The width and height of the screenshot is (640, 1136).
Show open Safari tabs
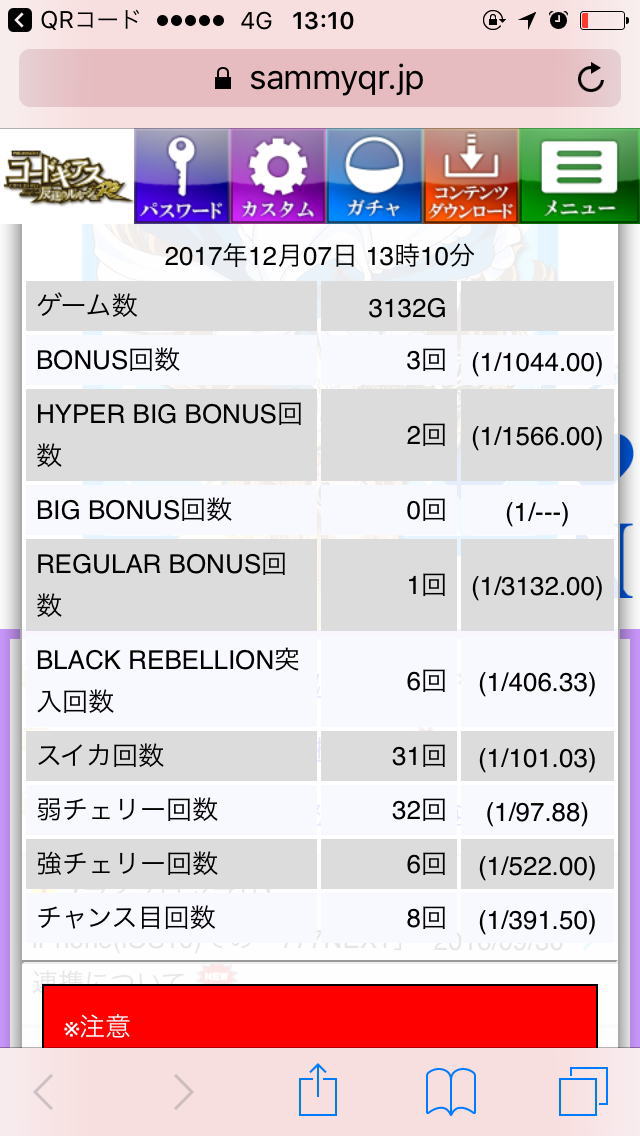tap(583, 1092)
